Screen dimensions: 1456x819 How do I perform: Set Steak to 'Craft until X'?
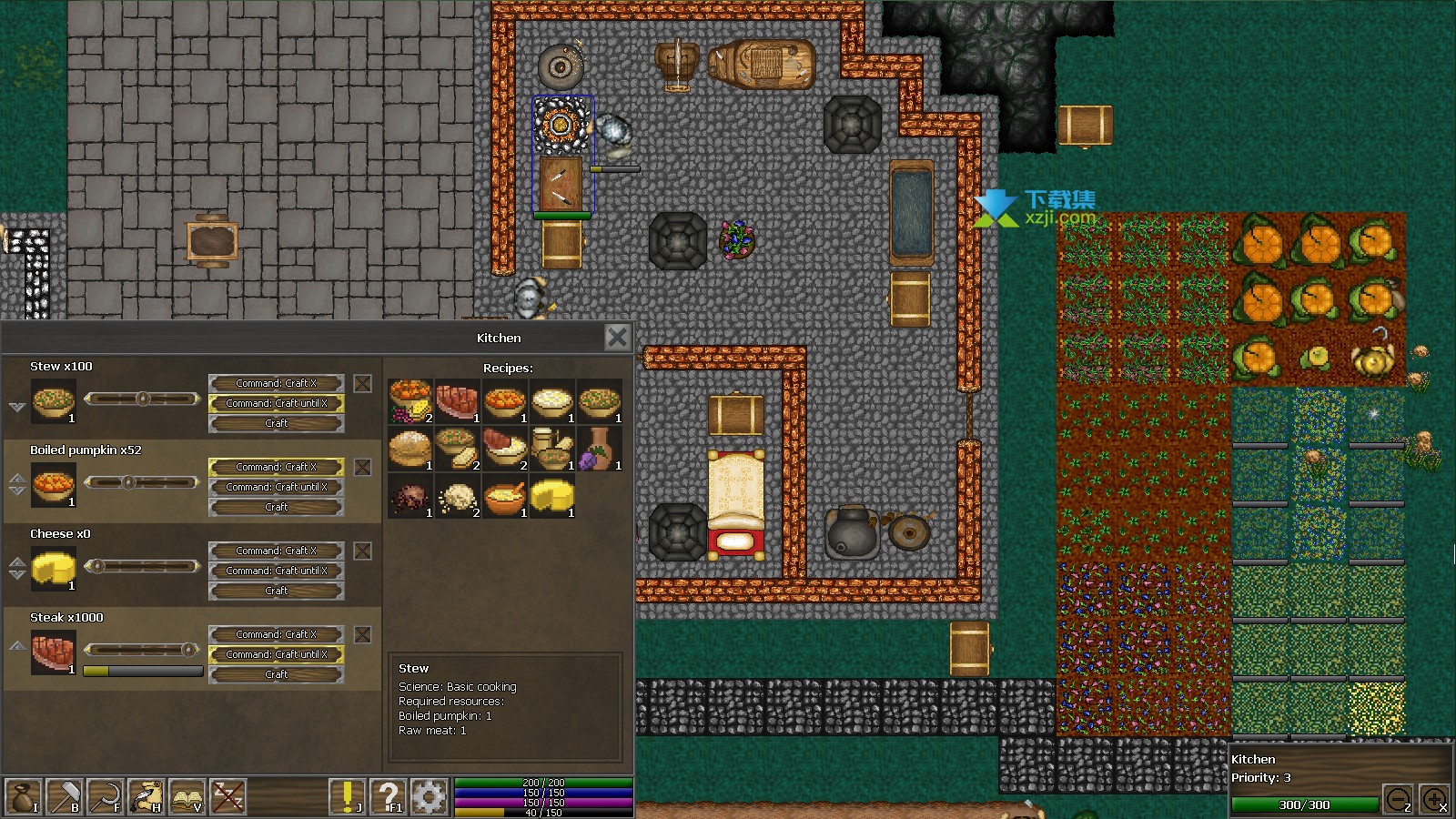(x=277, y=654)
